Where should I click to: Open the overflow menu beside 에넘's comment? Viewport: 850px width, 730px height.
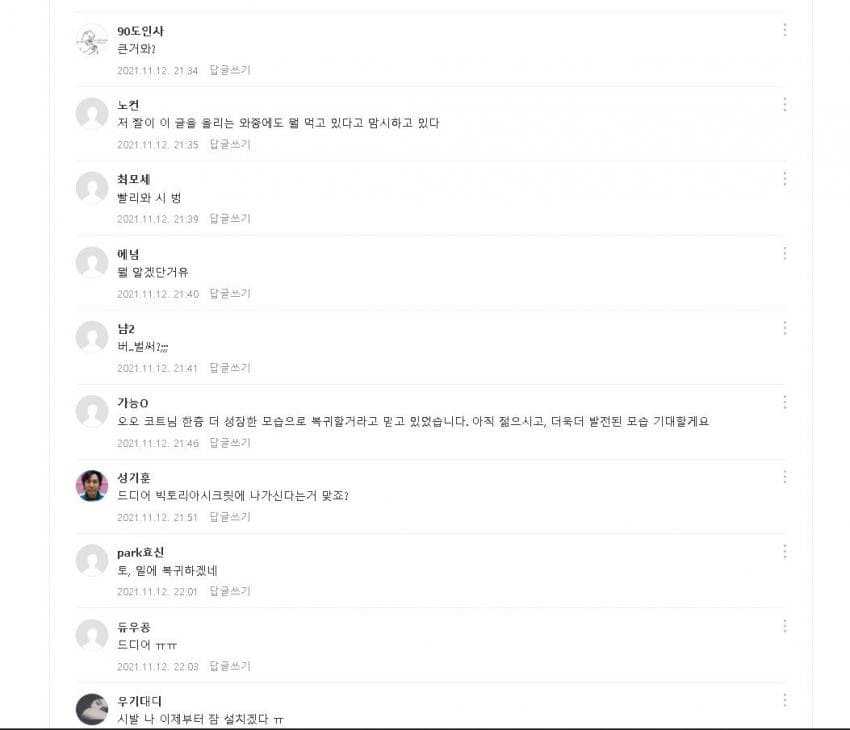tap(784, 253)
